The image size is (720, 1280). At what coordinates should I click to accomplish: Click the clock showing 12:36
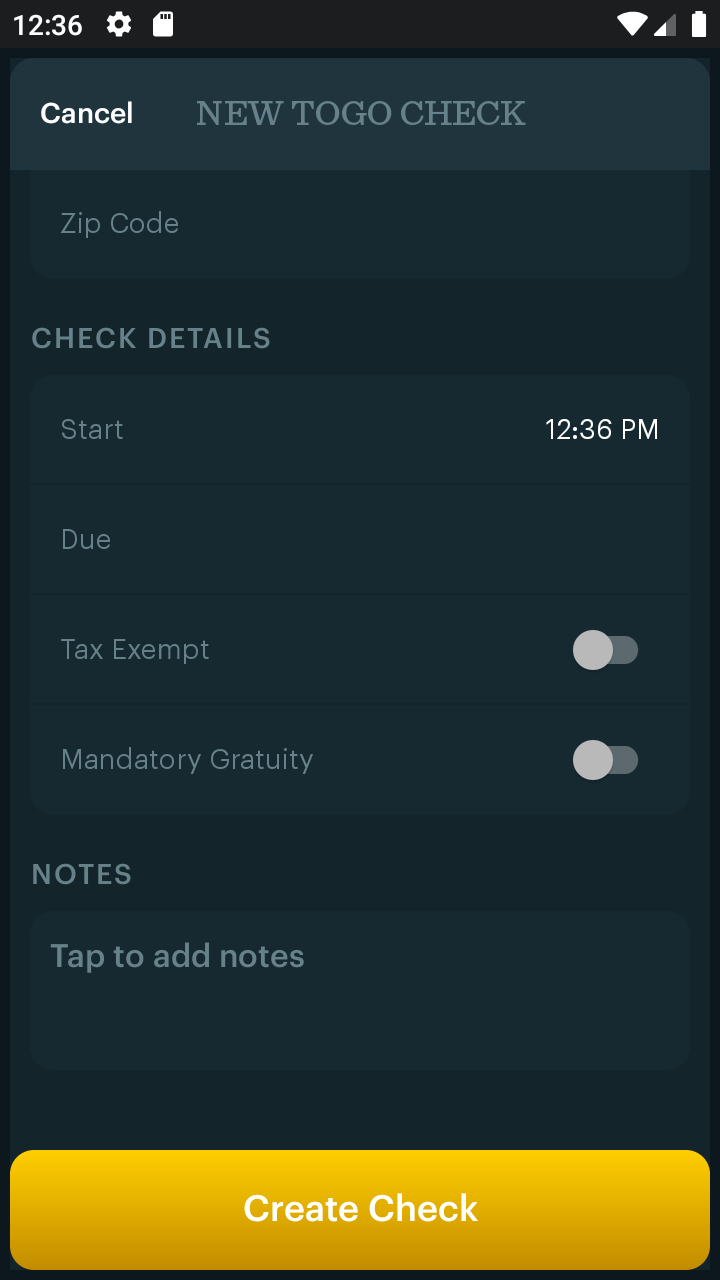click(x=46, y=24)
